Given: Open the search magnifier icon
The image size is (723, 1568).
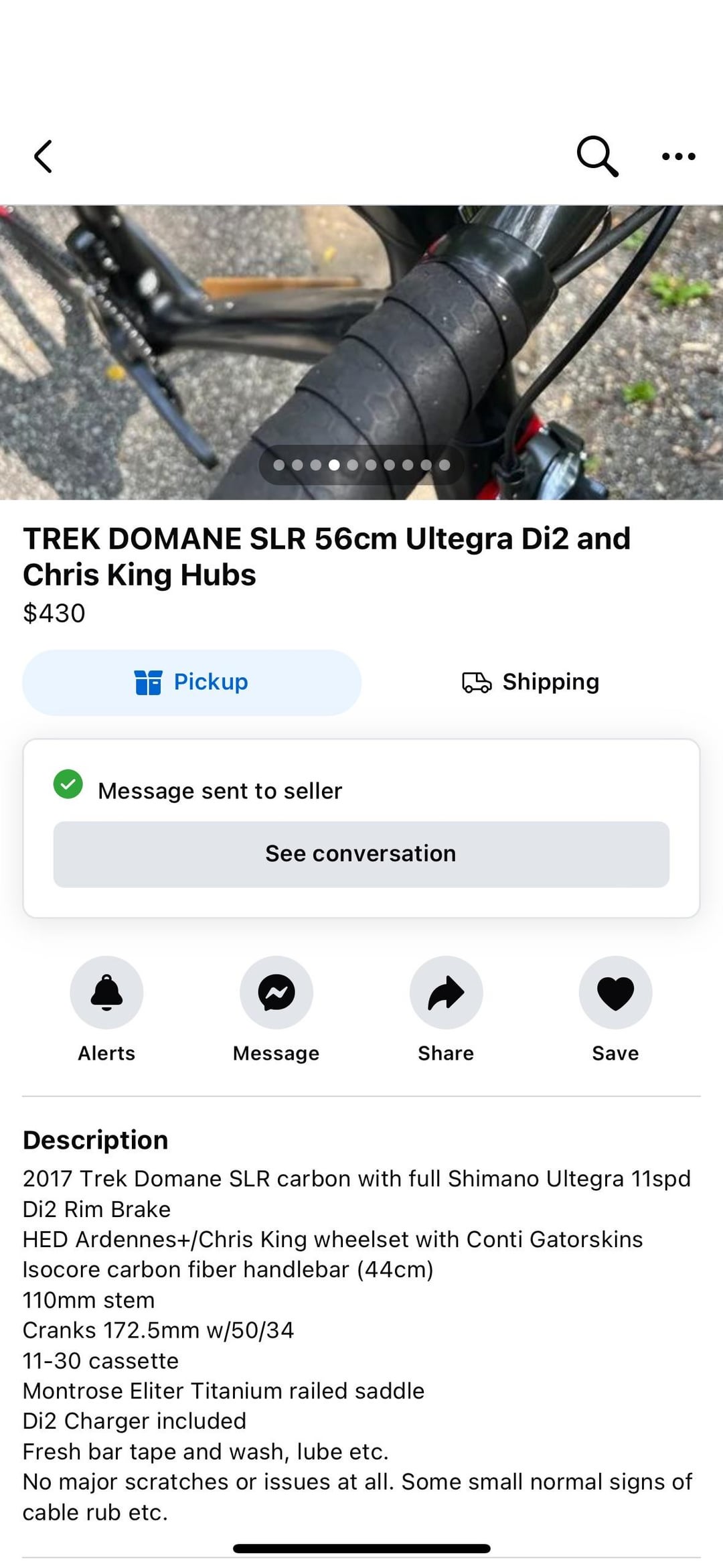Looking at the screenshot, I should (x=596, y=157).
